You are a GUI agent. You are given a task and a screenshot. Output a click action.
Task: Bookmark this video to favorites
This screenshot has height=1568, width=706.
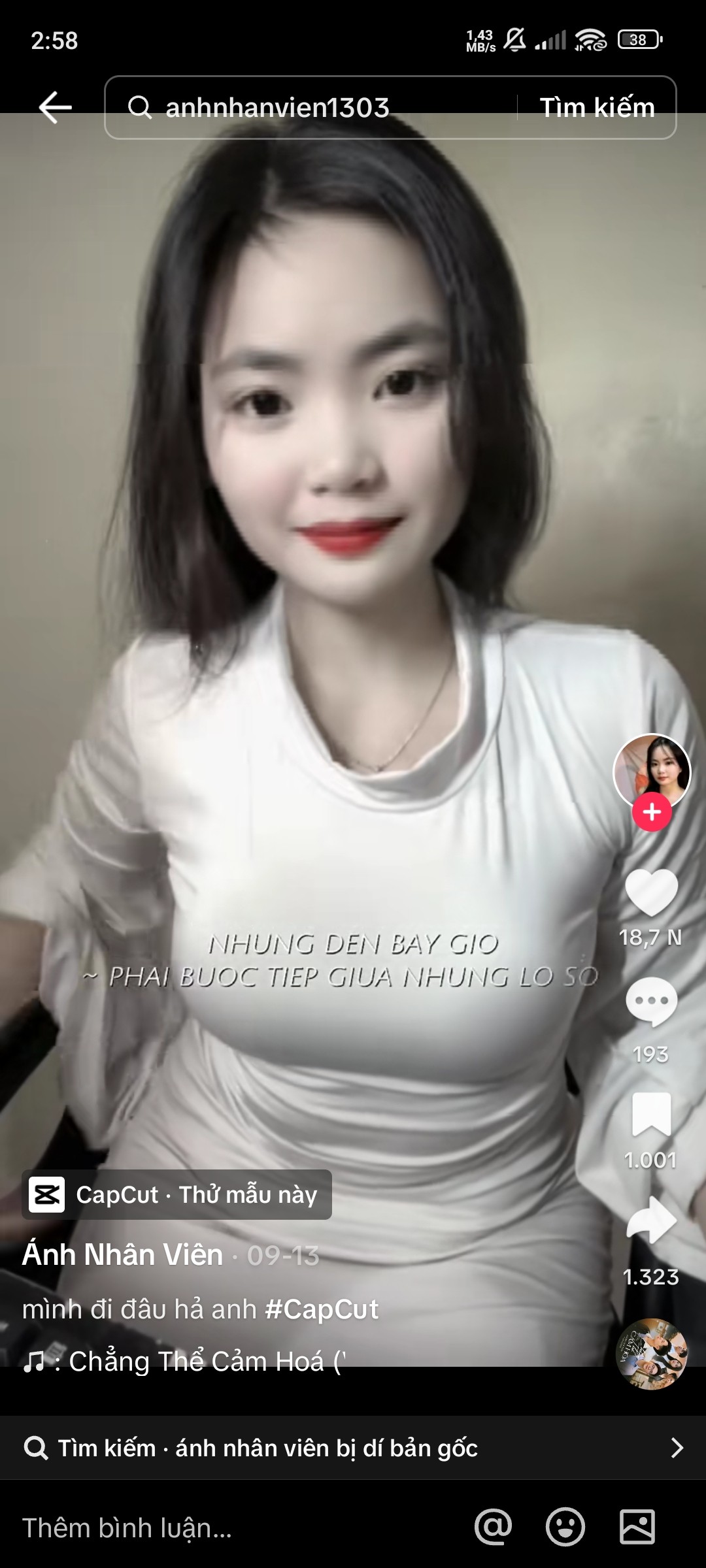(651, 1114)
